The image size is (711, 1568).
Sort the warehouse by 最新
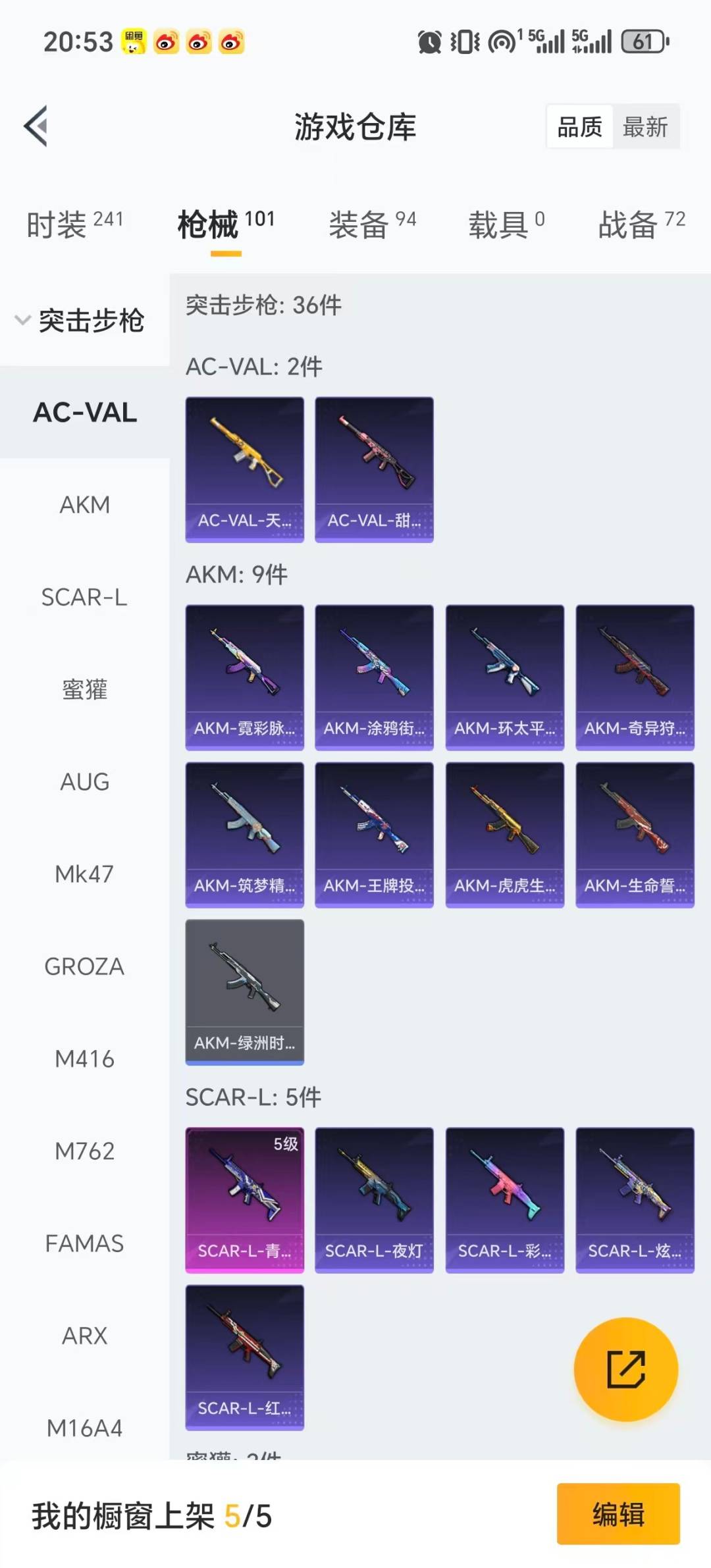pyautogui.click(x=645, y=126)
